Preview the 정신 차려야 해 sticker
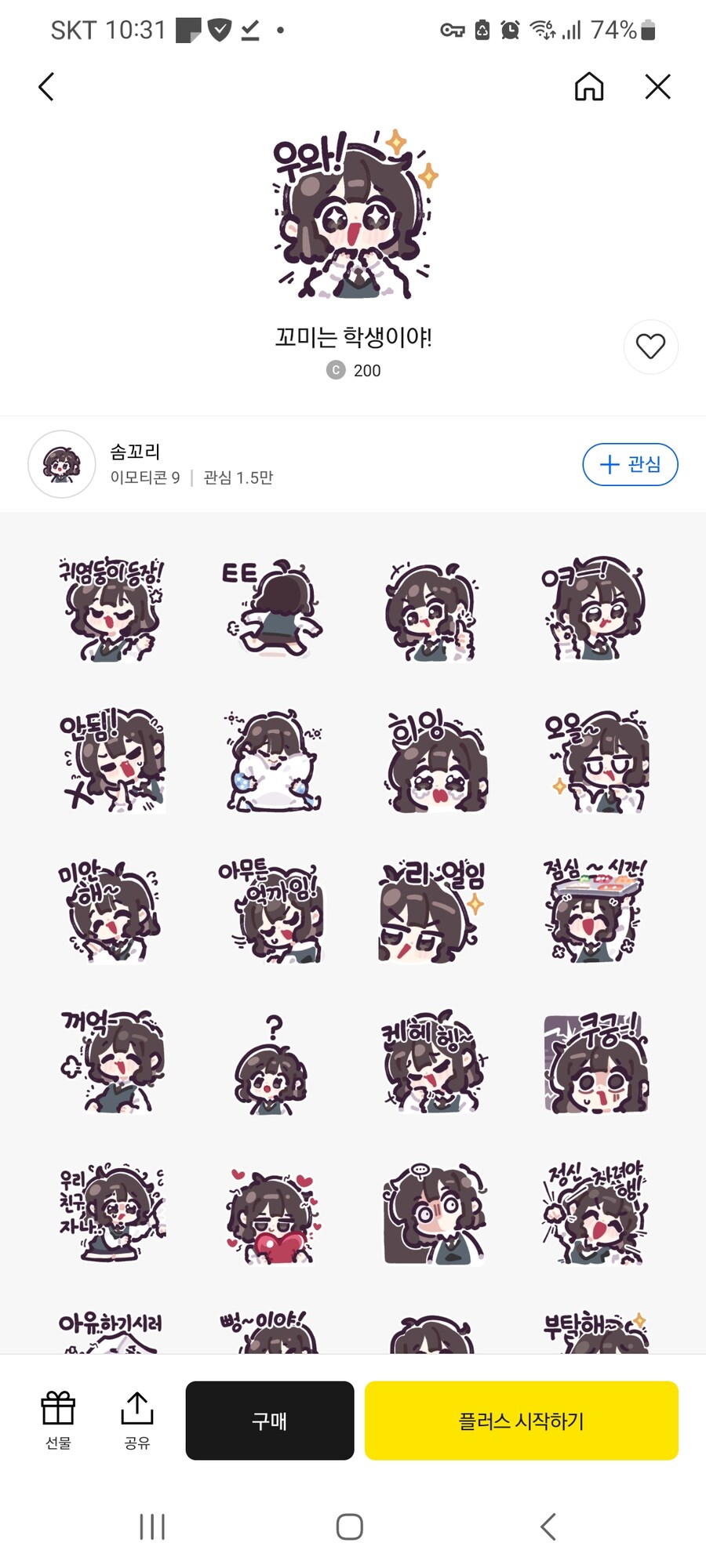This screenshot has width=706, height=1568. click(595, 1214)
